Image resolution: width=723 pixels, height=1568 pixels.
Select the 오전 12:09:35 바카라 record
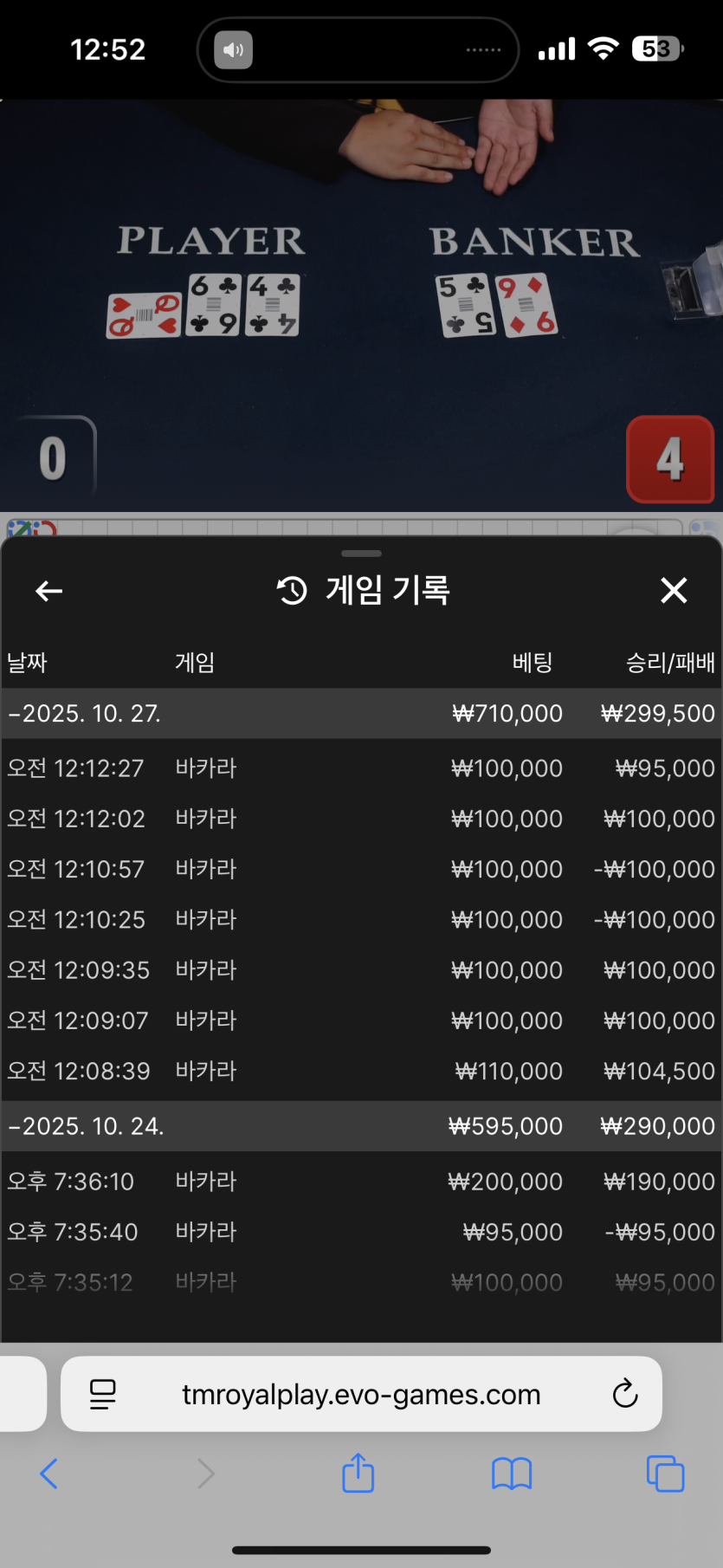361,970
